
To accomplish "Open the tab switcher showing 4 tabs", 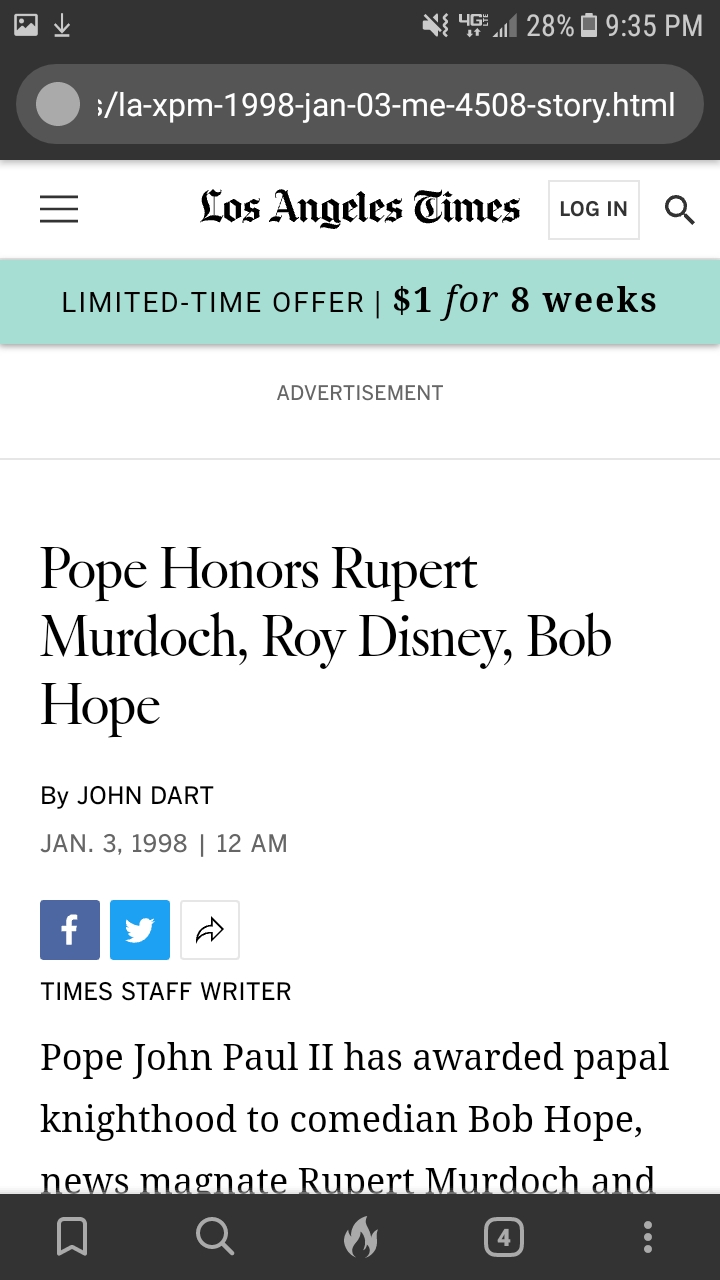I will pyautogui.click(x=504, y=1238).
